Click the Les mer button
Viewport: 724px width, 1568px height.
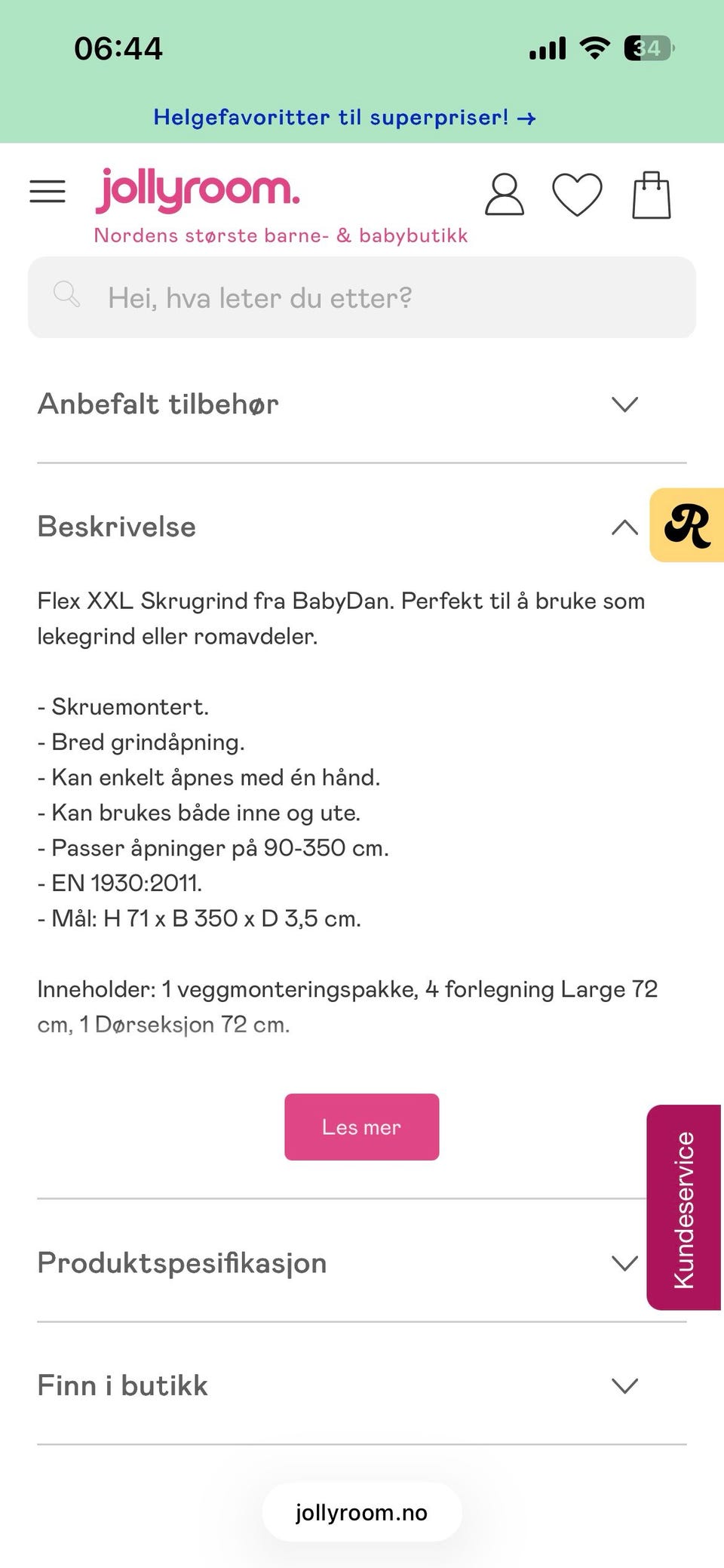361,1127
